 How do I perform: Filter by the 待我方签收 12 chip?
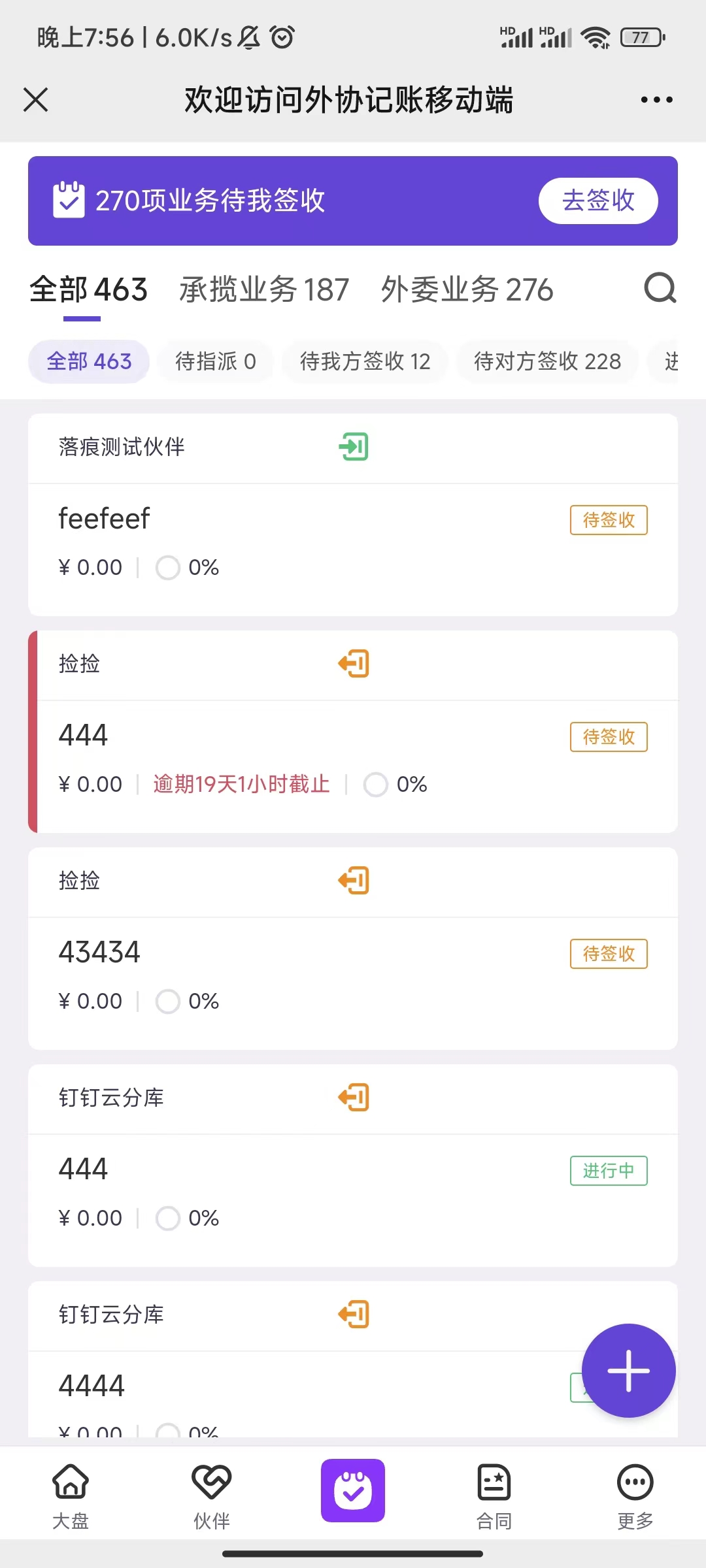click(365, 361)
